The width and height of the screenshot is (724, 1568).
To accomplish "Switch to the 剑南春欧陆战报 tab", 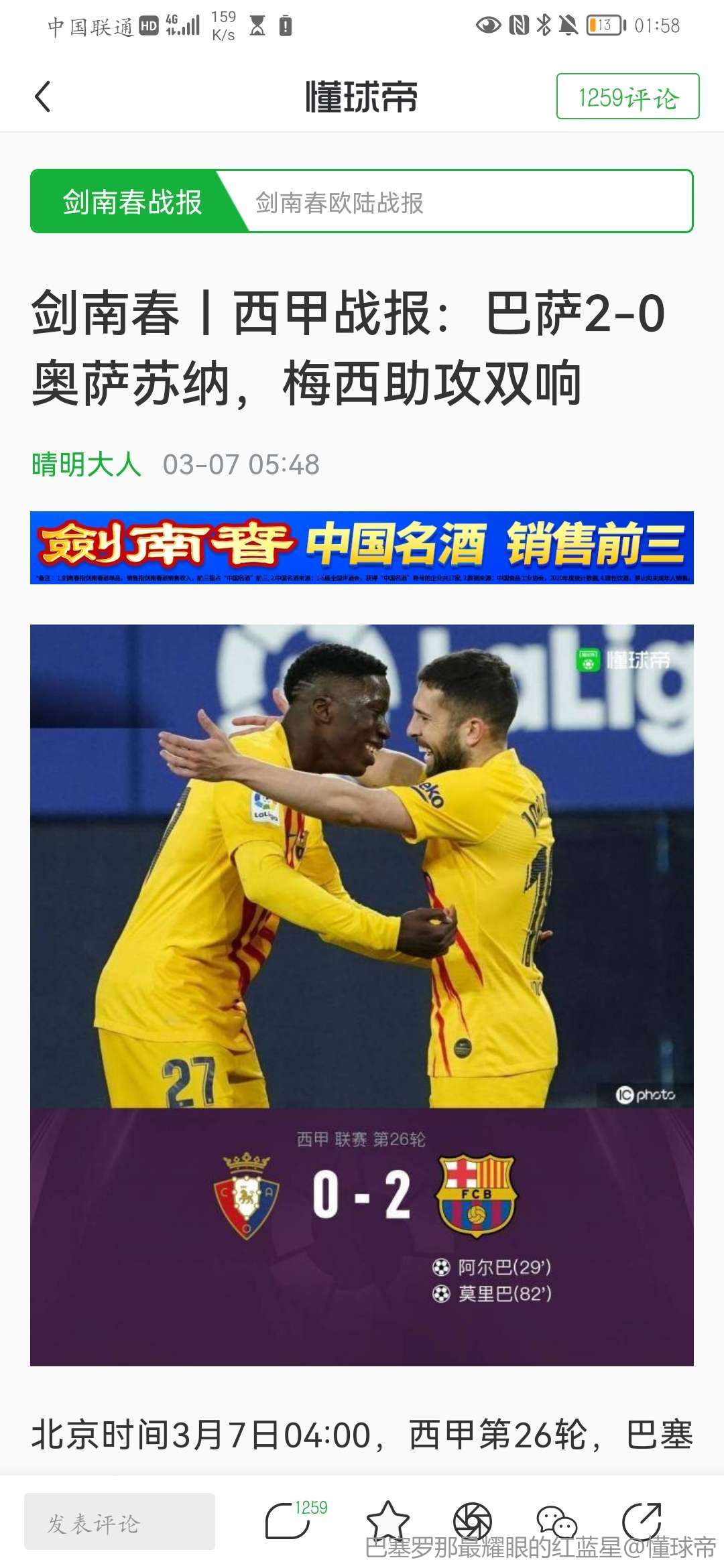I will (x=339, y=202).
